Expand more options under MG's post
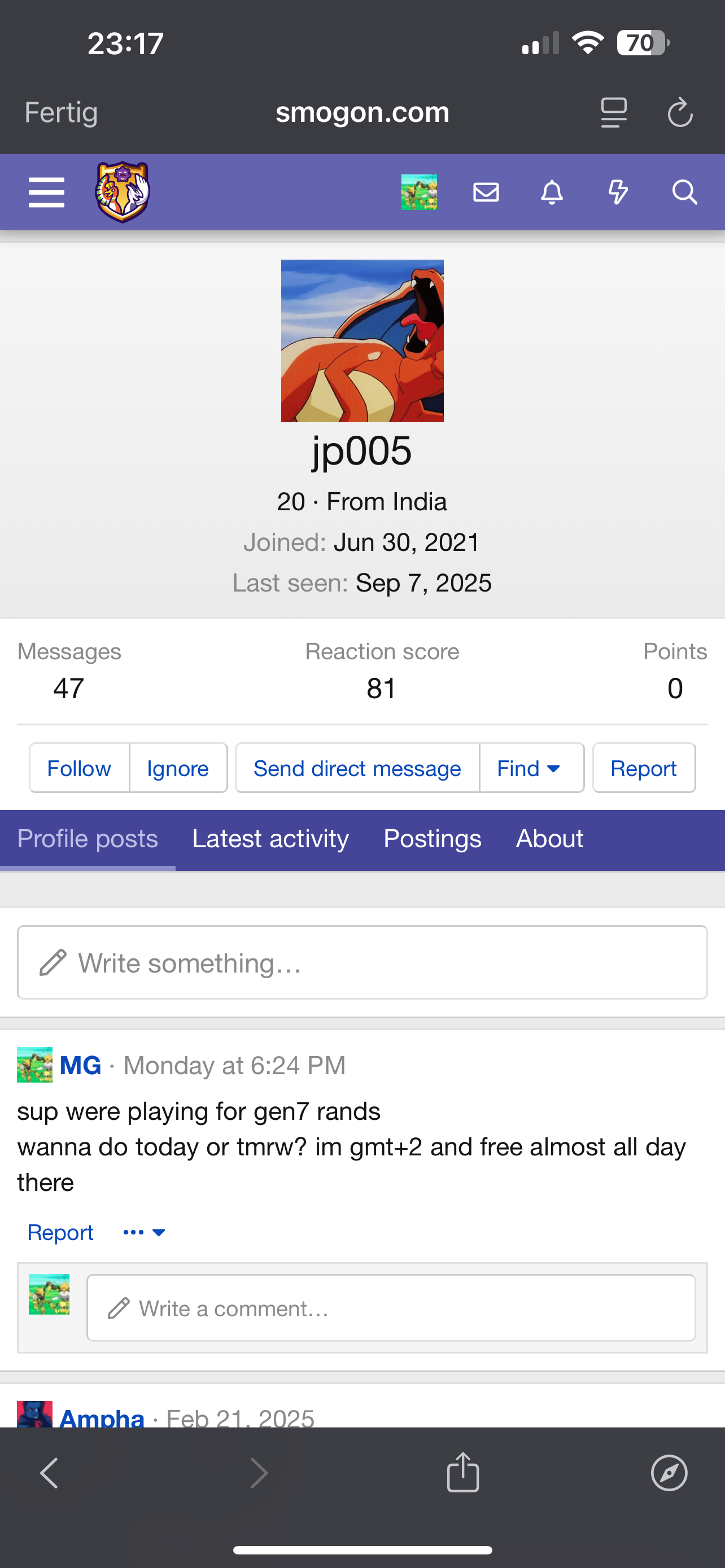 tap(143, 1233)
